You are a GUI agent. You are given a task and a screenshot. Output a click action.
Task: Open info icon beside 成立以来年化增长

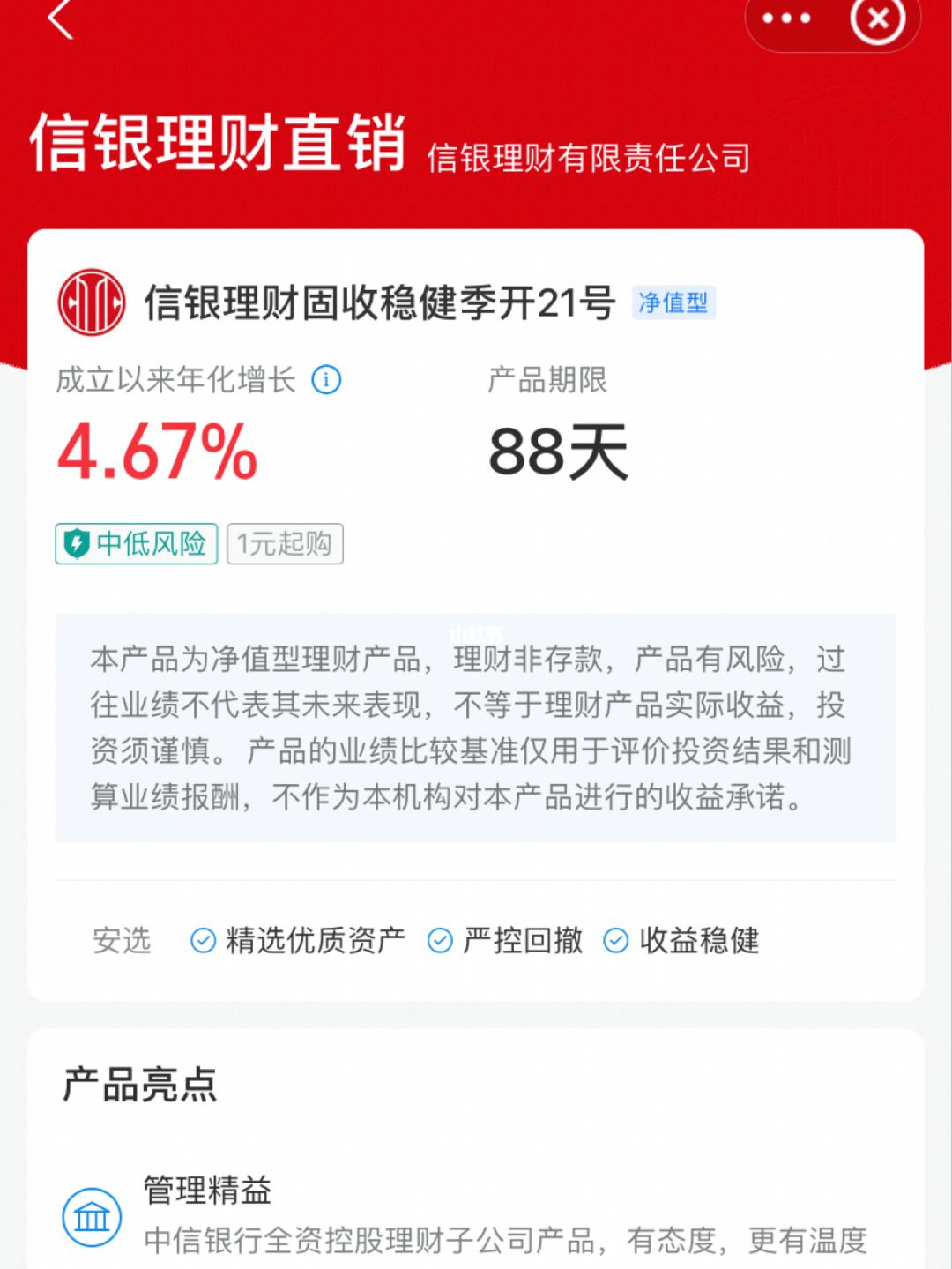tap(326, 380)
